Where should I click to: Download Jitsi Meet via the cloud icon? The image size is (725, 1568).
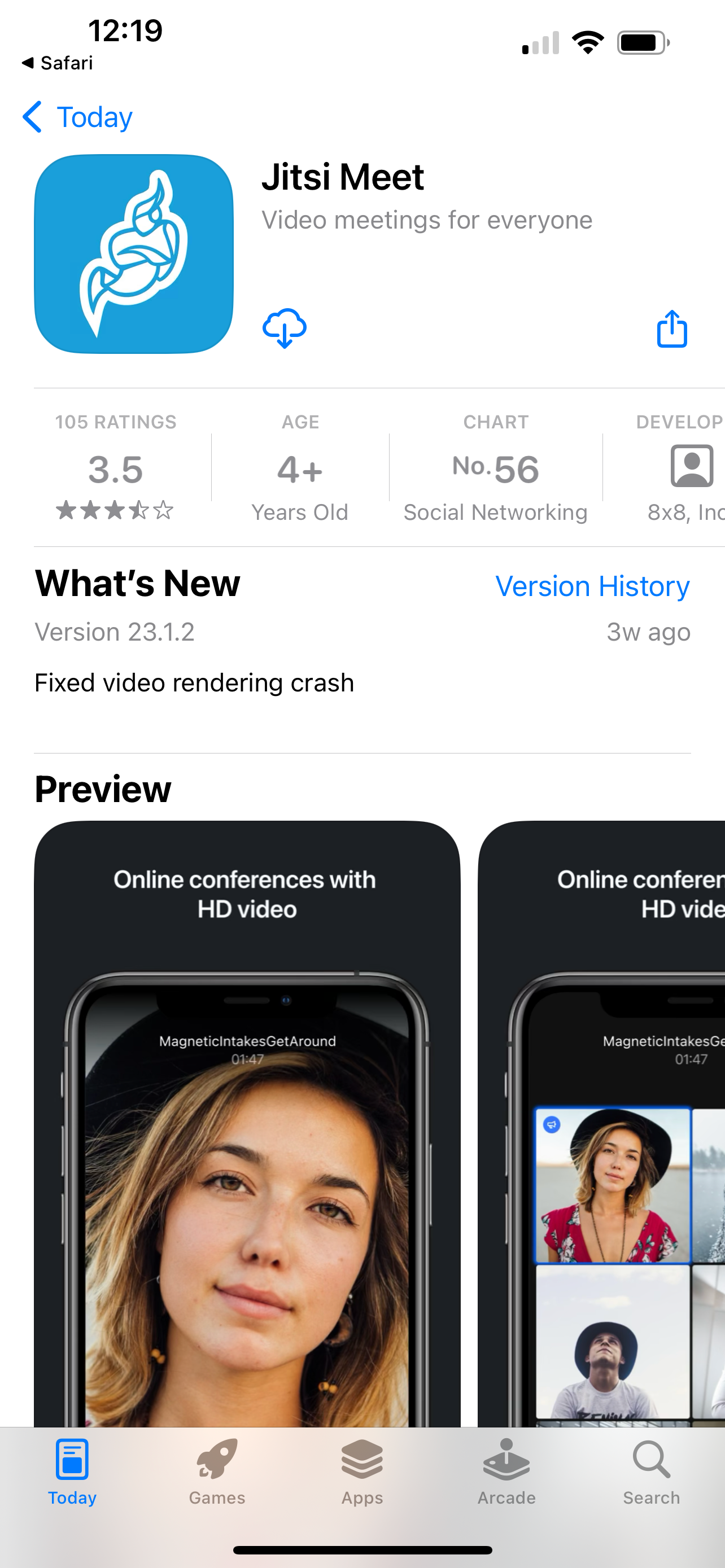284,328
